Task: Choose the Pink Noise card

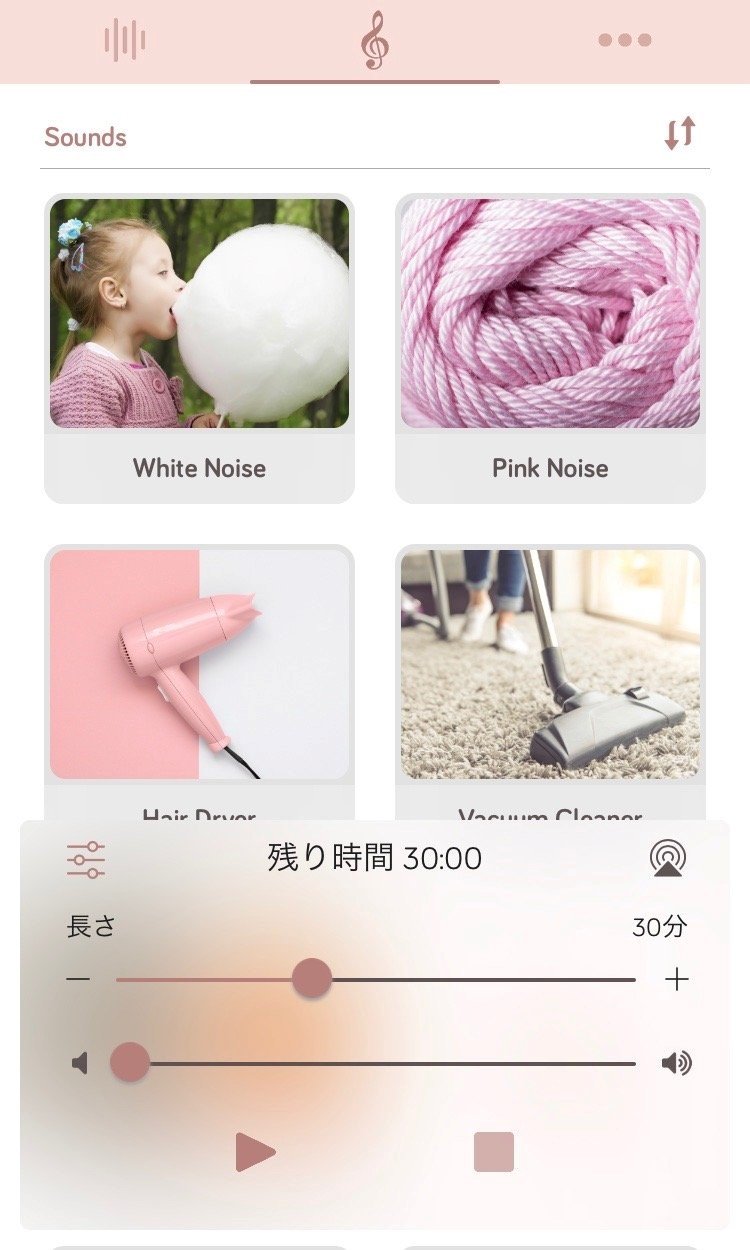Action: click(x=550, y=348)
